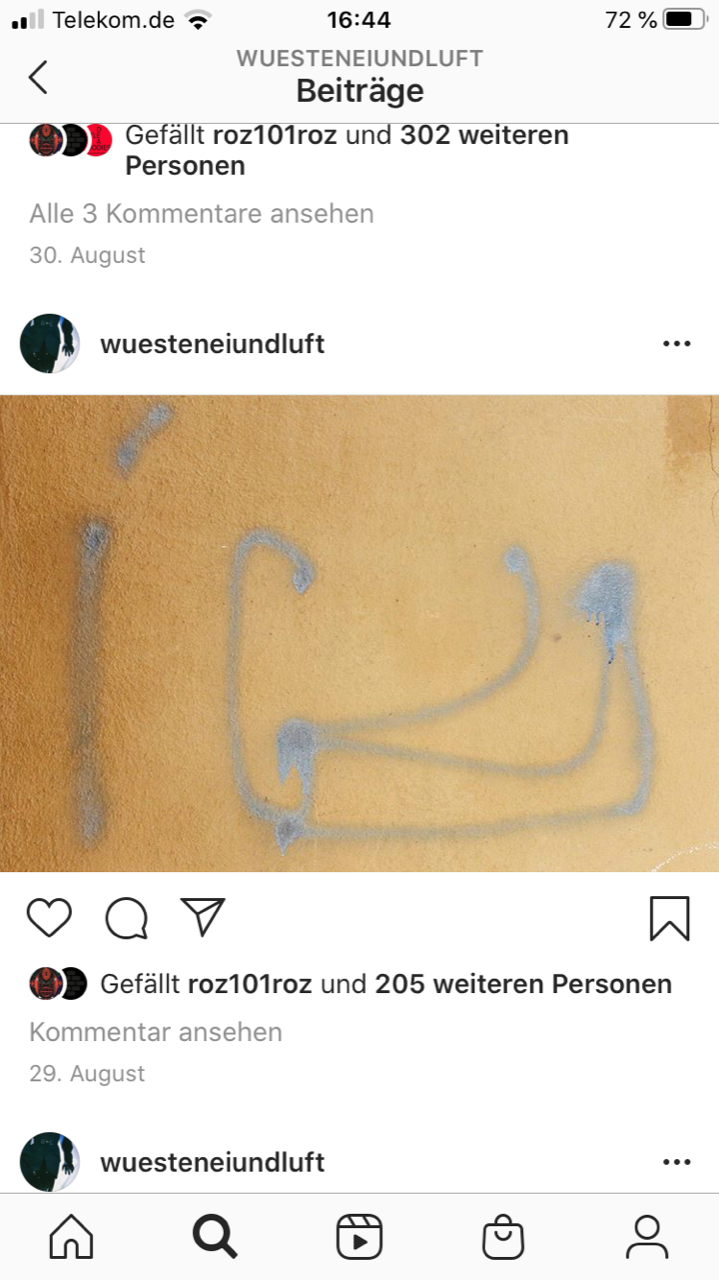Image resolution: width=719 pixels, height=1280 pixels.
Task: Open "Alle 3 Kommentare ansehen" link
Action: coord(201,213)
